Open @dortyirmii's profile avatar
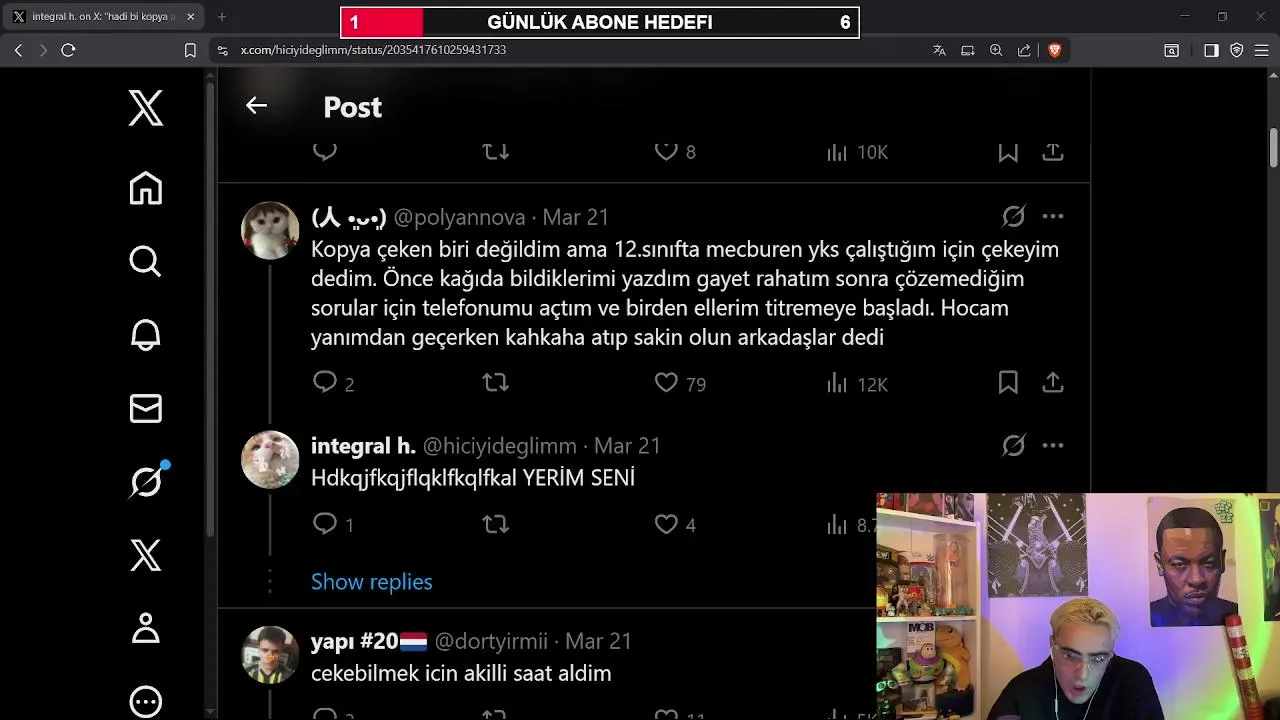Viewport: 1280px width, 720px height. point(270,655)
